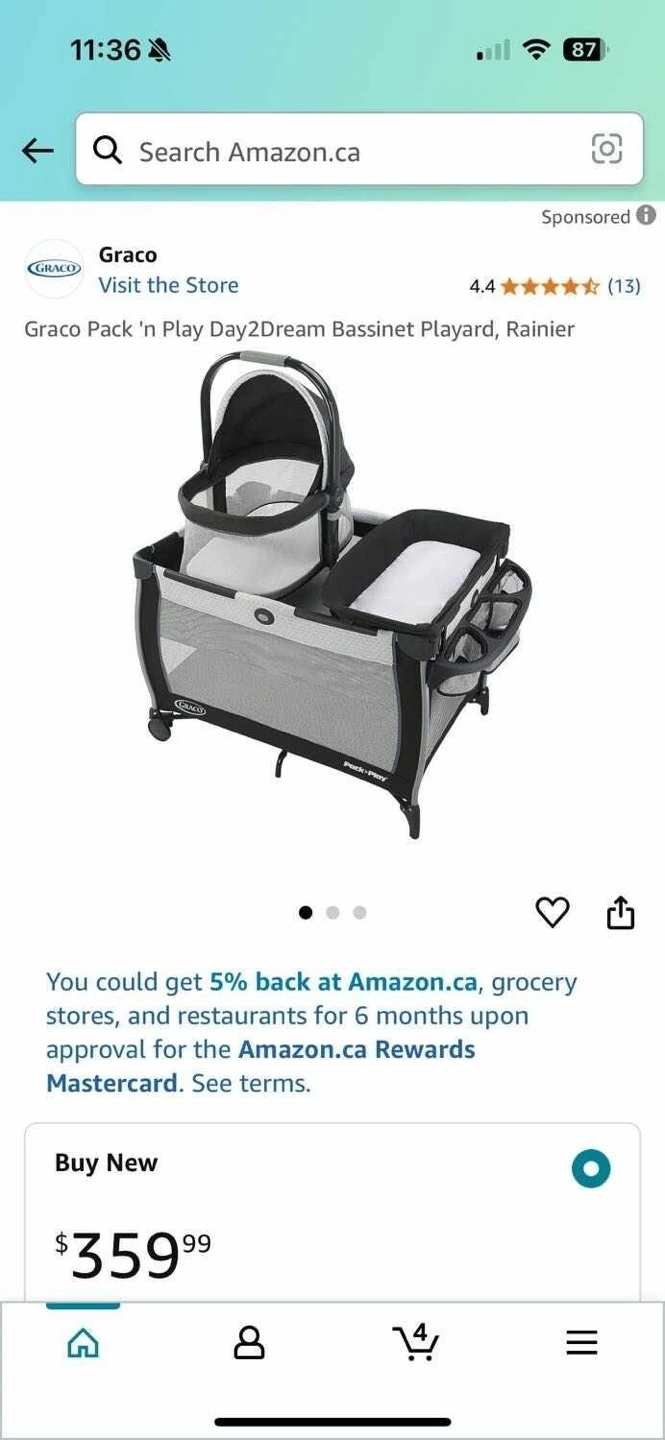This screenshot has height=1440, width=665.
Task: Go back using the arrow icon
Action: pos(37,151)
